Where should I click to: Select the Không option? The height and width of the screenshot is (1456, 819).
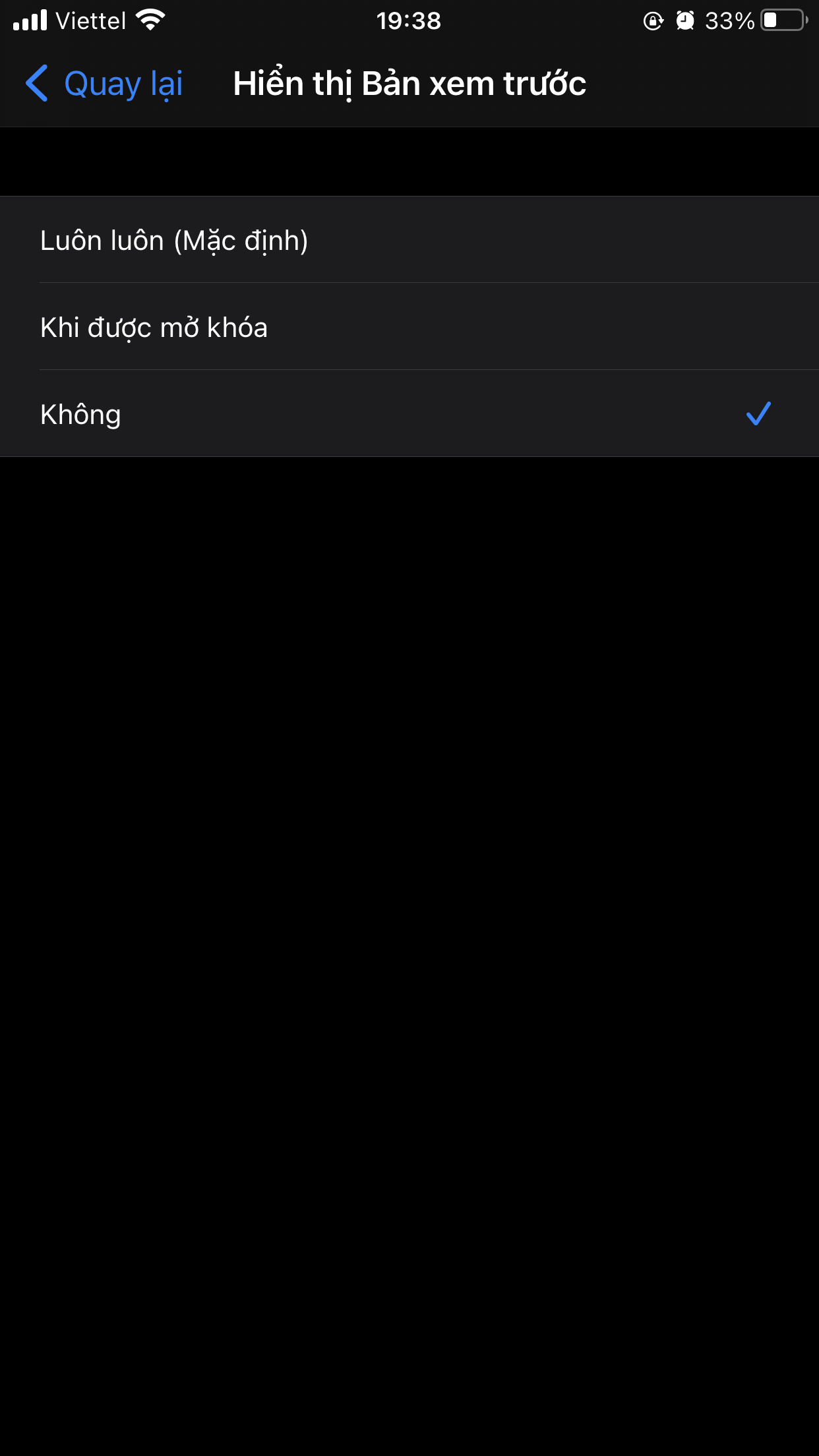[80, 415]
